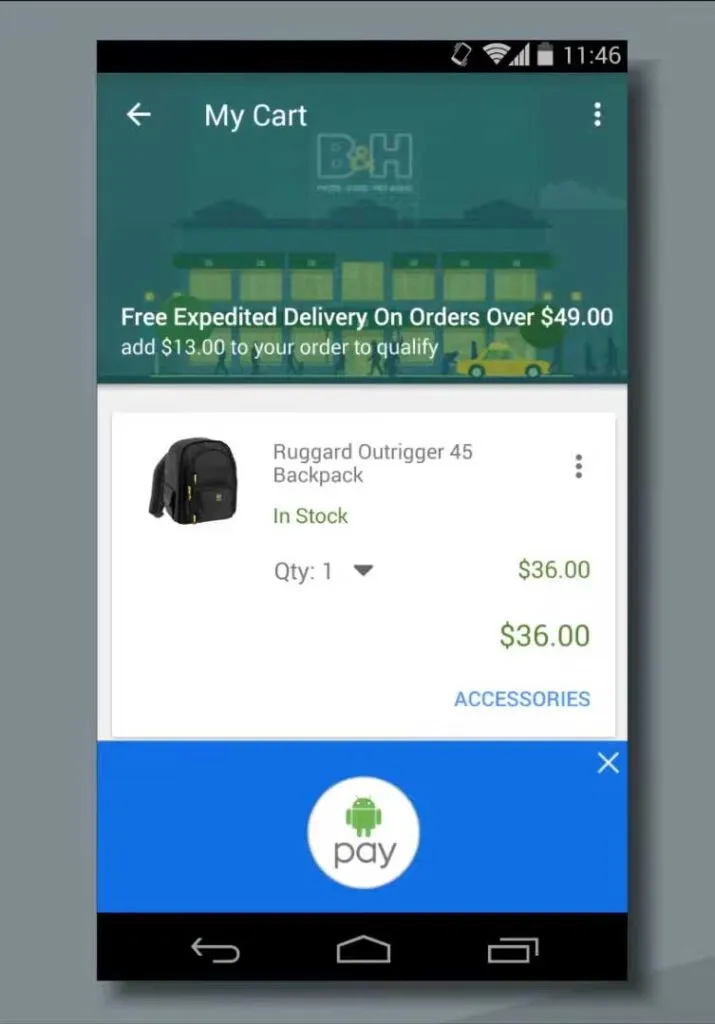Expand the Qty dropdown

tap(363, 571)
